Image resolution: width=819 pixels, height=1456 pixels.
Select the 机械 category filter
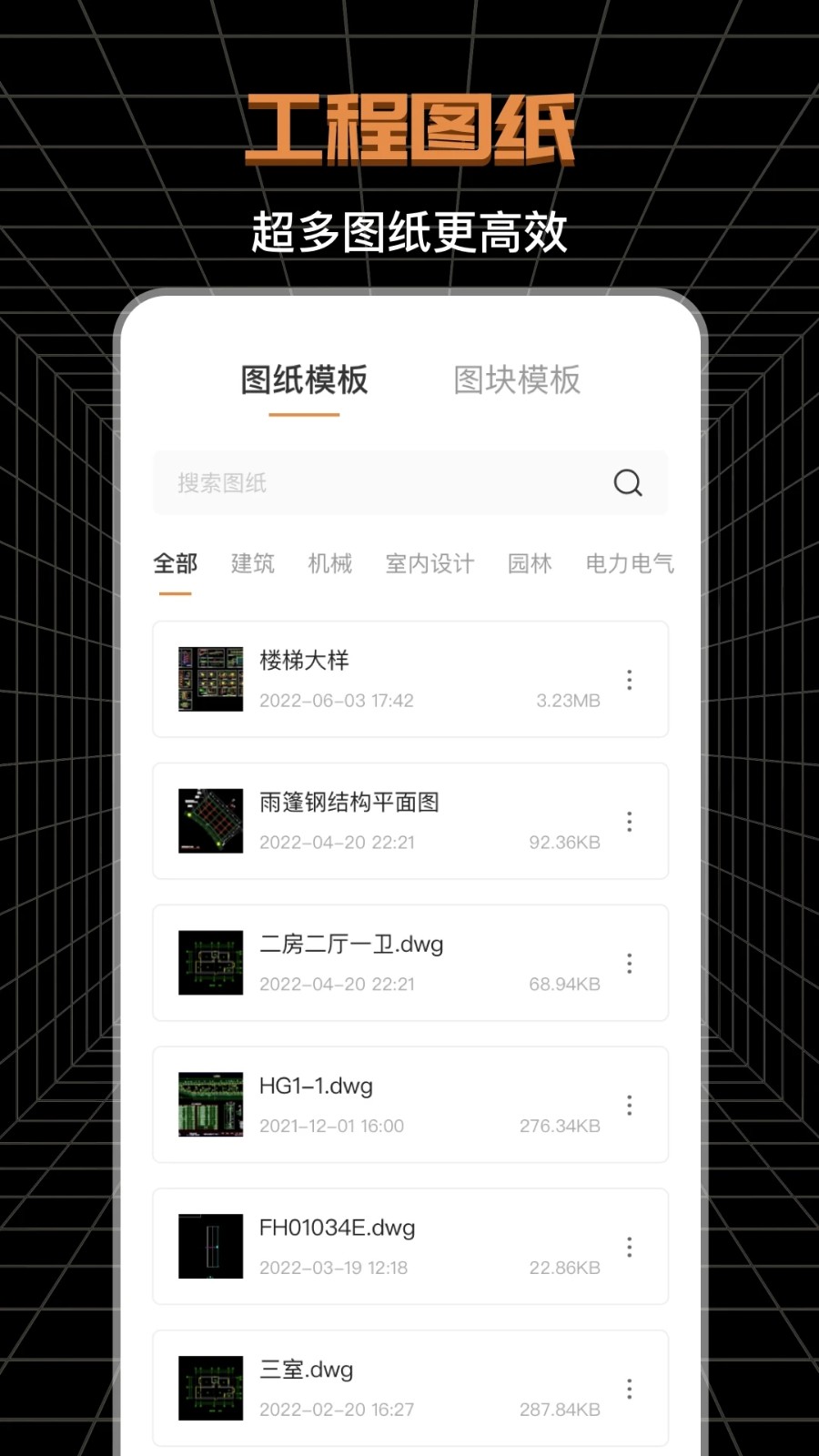[329, 564]
